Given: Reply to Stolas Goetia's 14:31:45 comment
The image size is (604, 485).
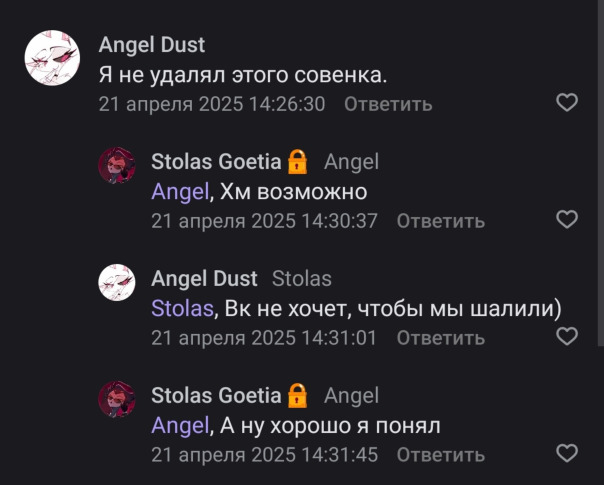Looking at the screenshot, I should click(x=440, y=455).
